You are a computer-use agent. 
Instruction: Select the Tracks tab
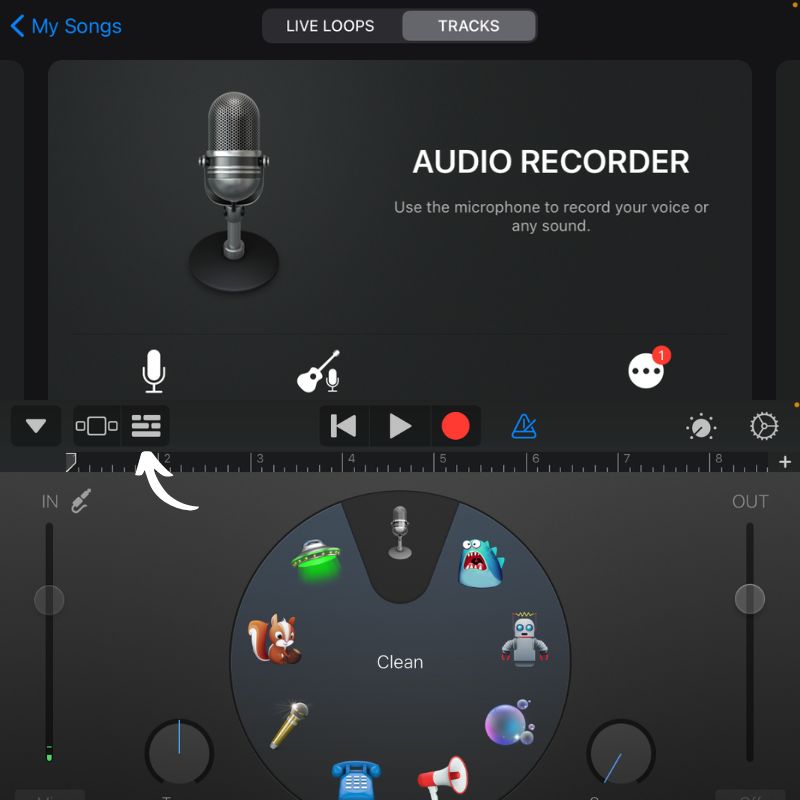468,26
